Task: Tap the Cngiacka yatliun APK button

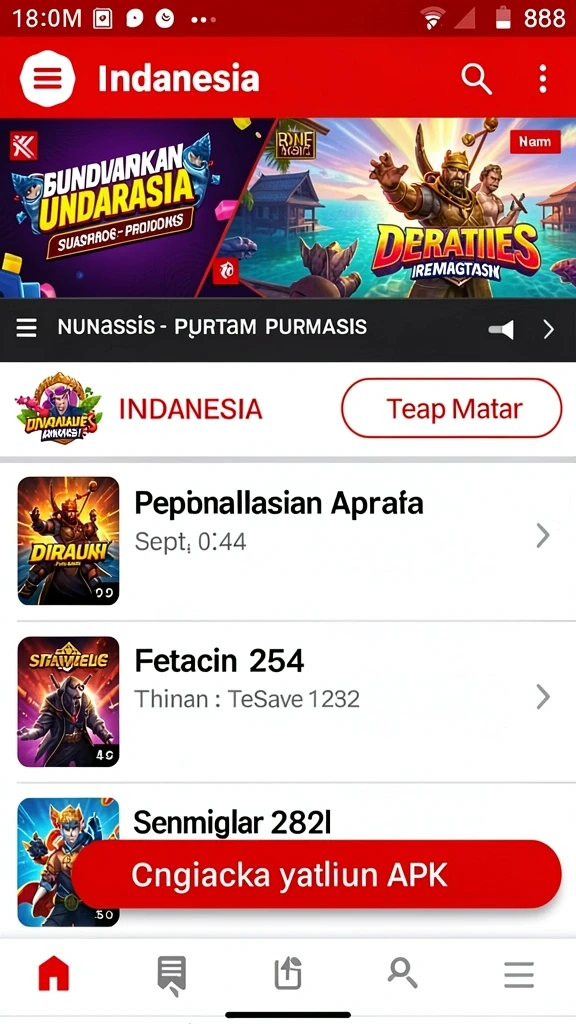Action: 316,874
